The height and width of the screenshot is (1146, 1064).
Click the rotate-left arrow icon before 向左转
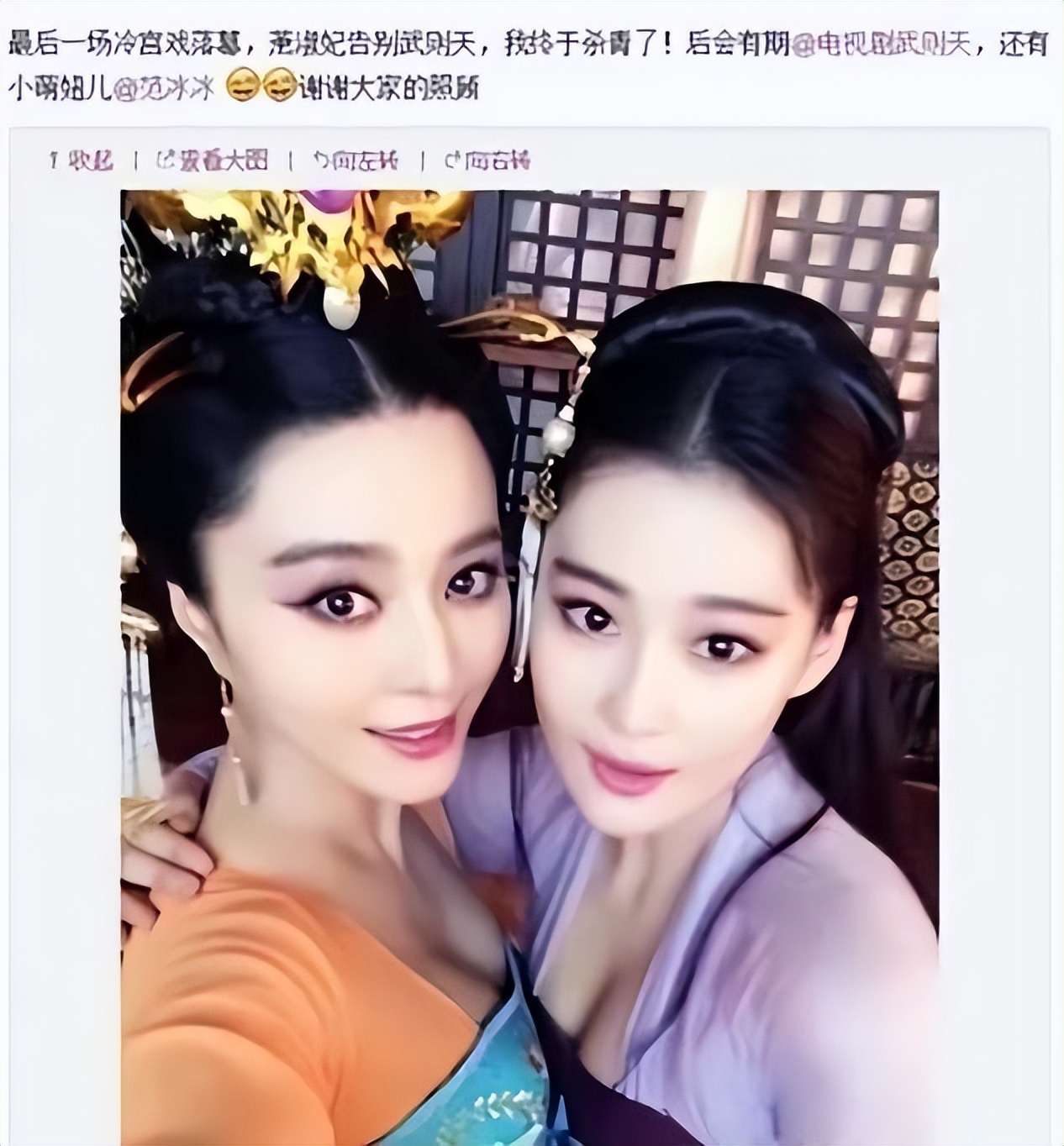tap(323, 159)
